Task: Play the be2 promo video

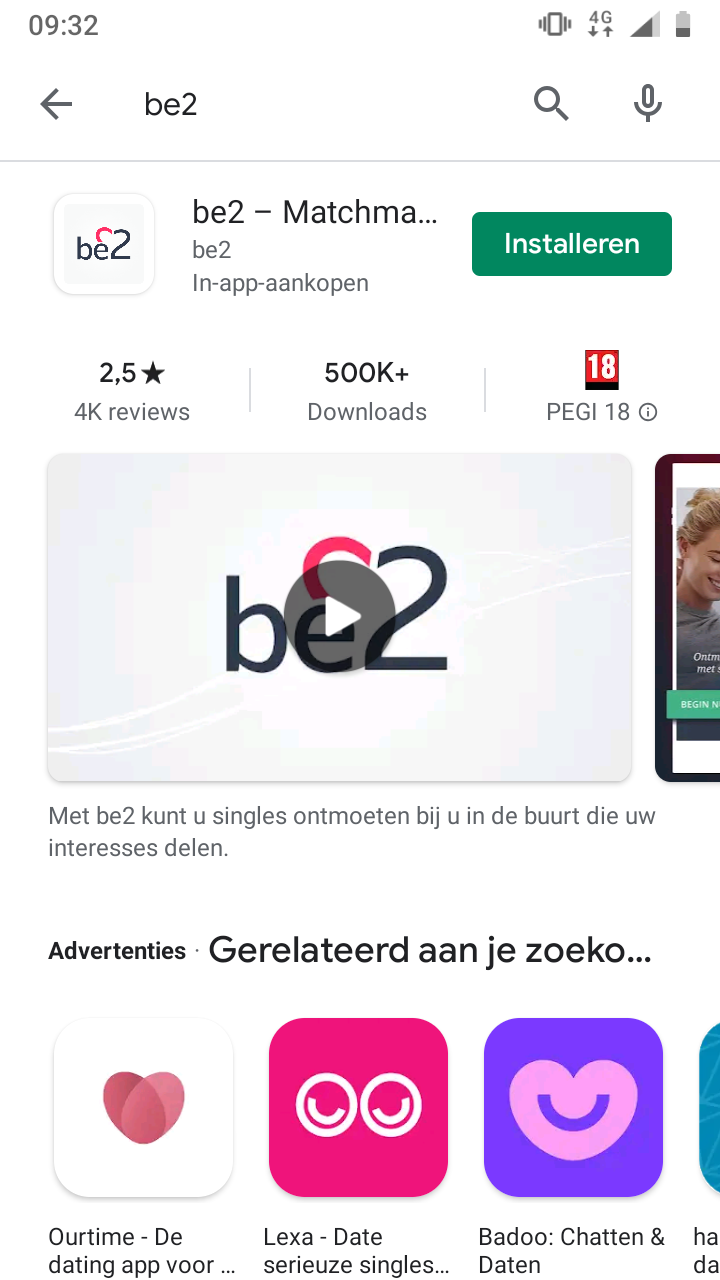Action: click(339, 617)
